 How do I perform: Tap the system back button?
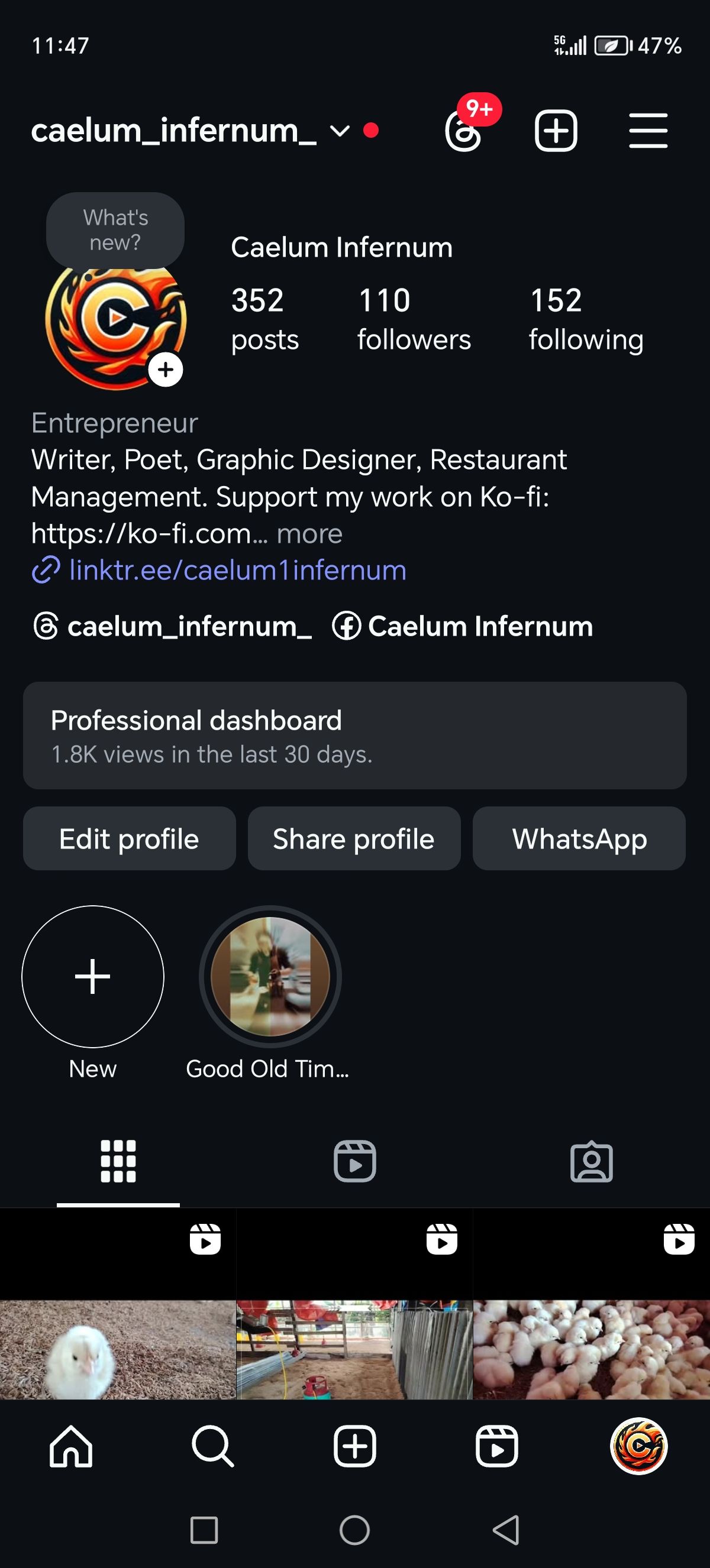[x=505, y=1530]
